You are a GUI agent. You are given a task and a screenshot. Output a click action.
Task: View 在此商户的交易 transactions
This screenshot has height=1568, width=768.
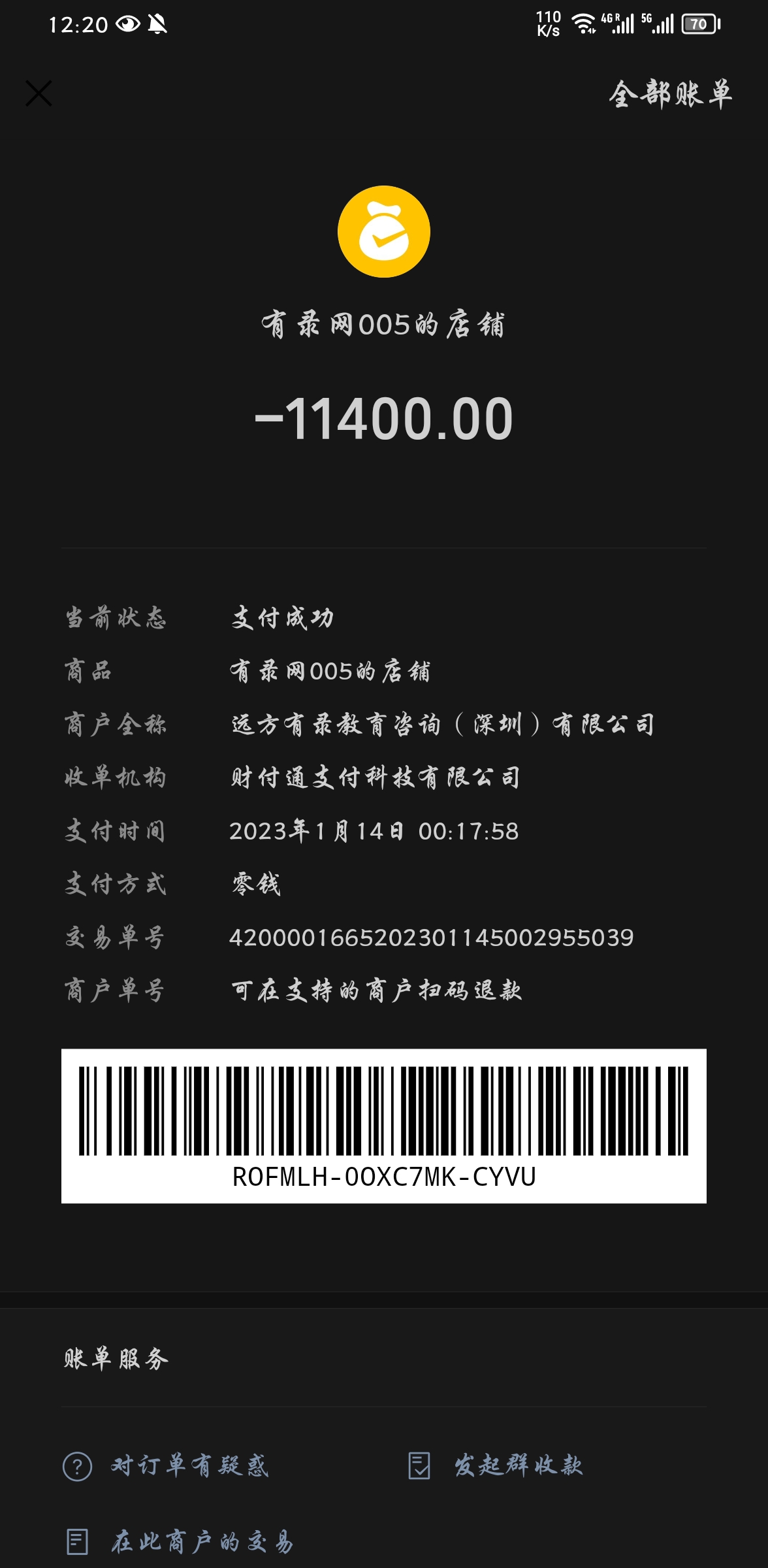[180, 1542]
